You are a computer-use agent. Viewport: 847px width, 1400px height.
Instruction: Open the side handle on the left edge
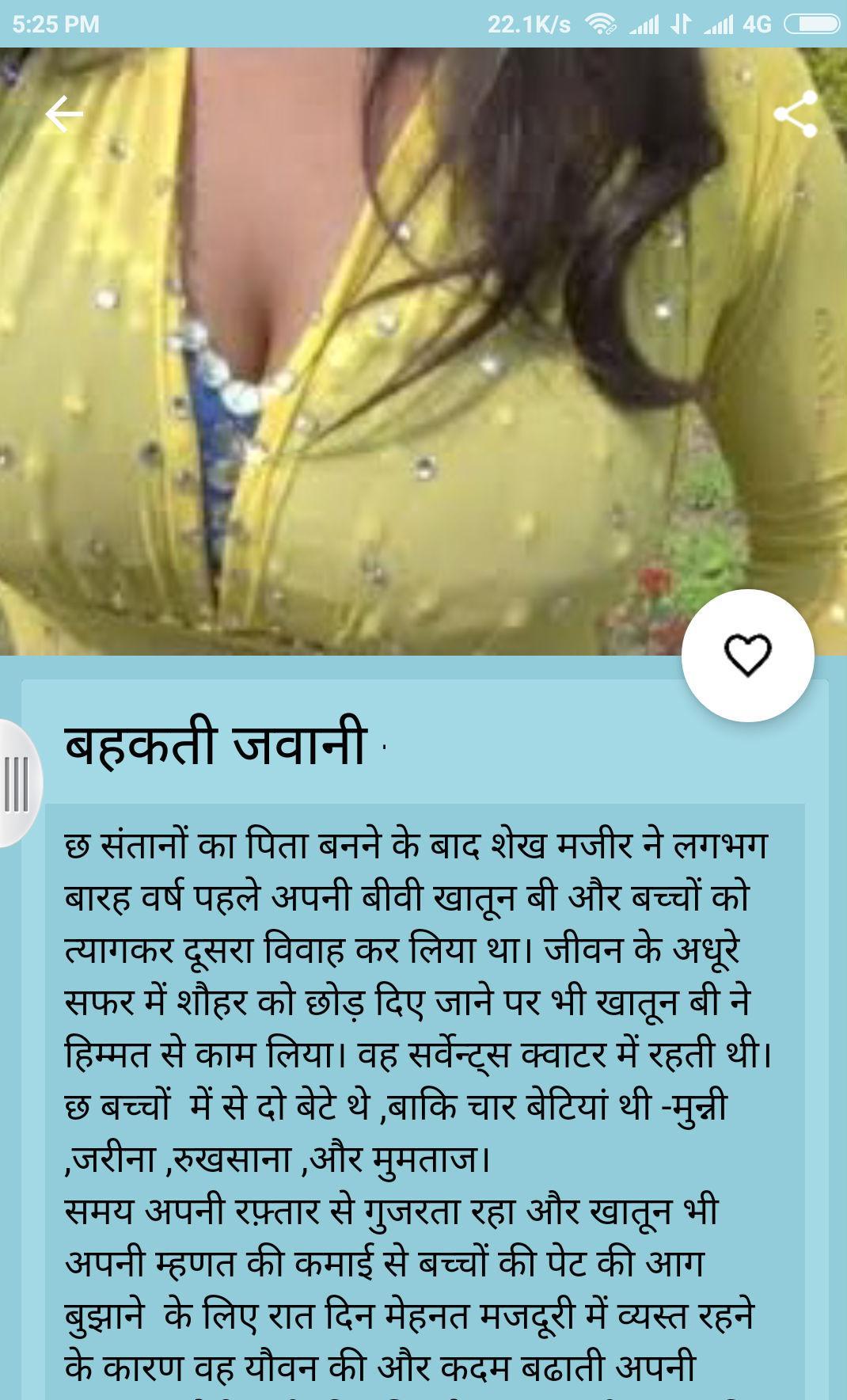pos(16,783)
